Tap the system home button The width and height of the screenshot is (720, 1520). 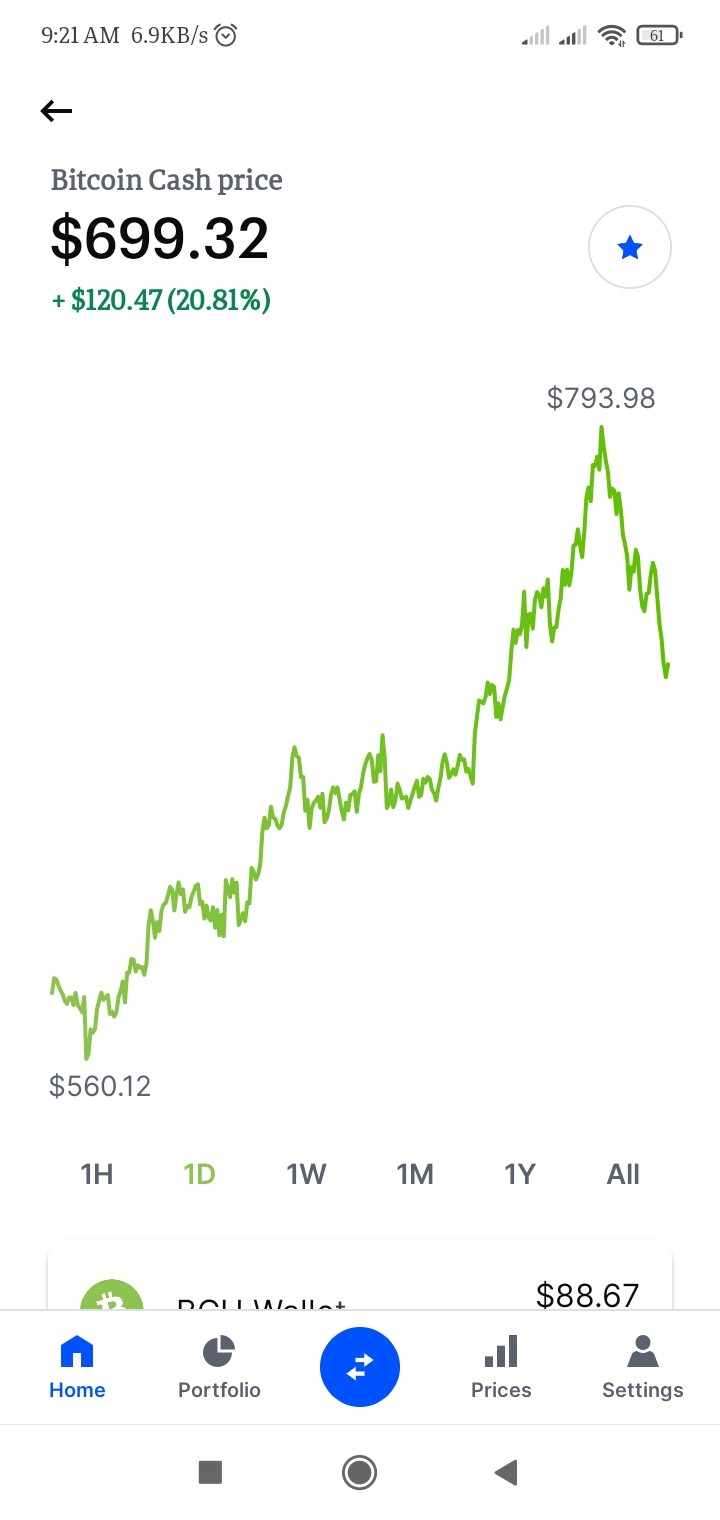359,1472
